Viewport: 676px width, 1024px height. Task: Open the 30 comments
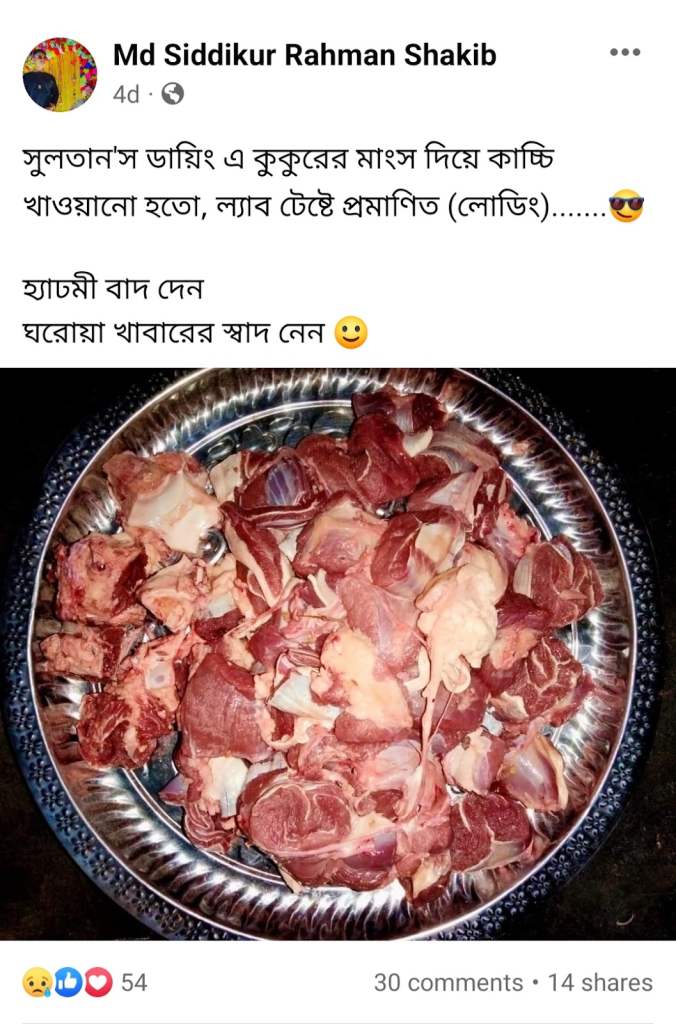448,983
